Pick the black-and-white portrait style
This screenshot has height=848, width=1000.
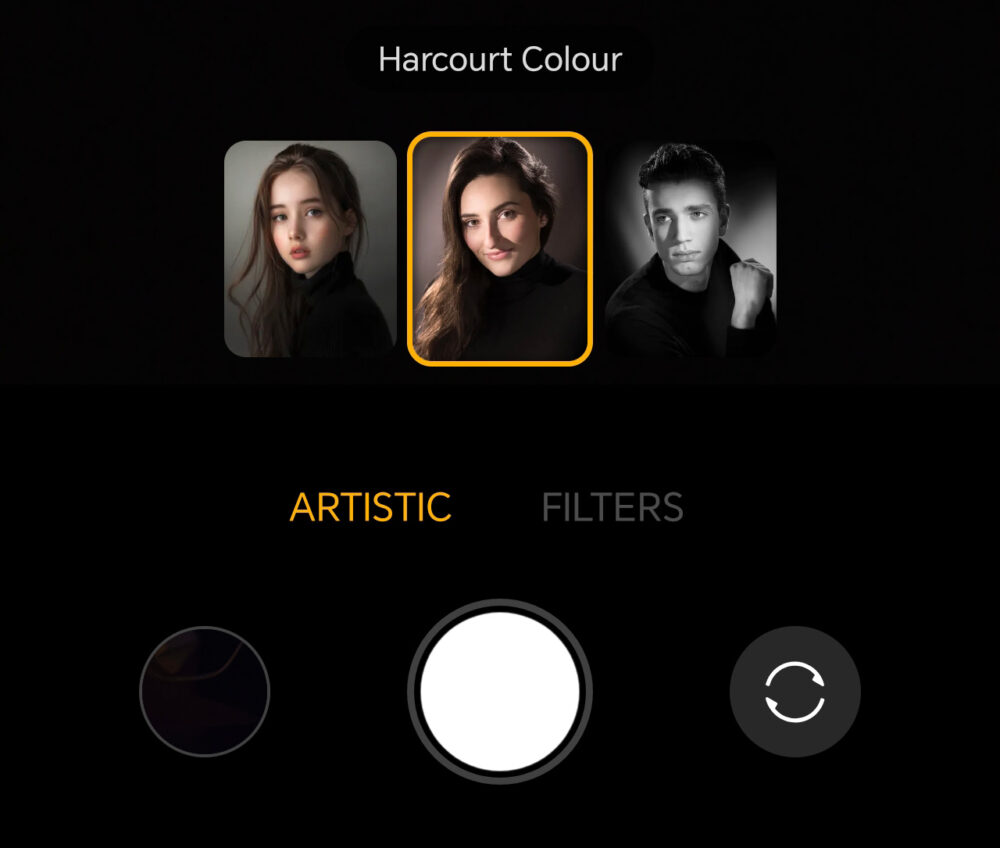point(692,249)
